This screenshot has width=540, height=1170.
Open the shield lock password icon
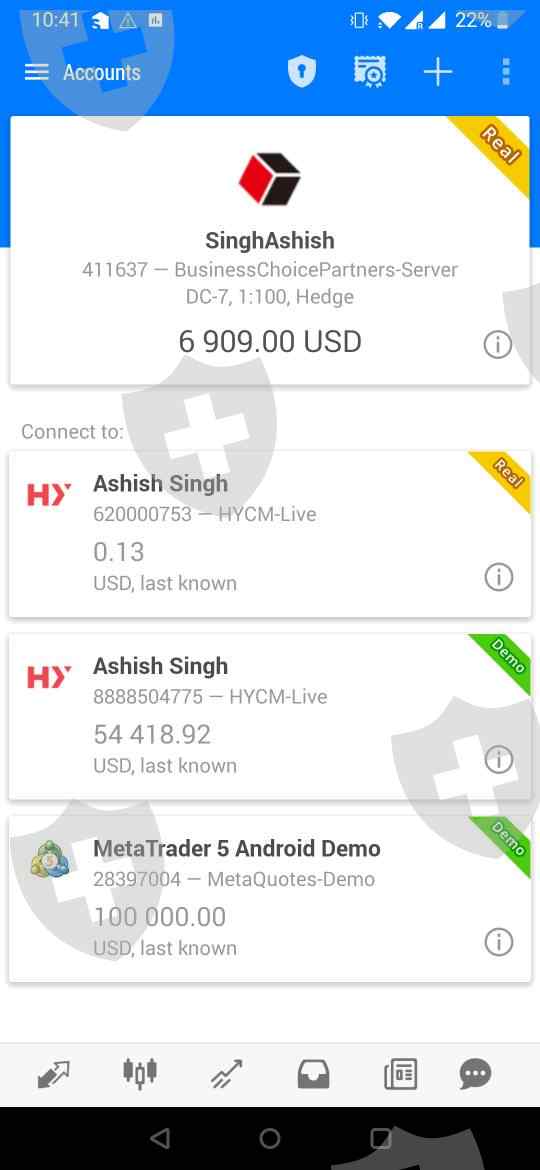tap(302, 72)
